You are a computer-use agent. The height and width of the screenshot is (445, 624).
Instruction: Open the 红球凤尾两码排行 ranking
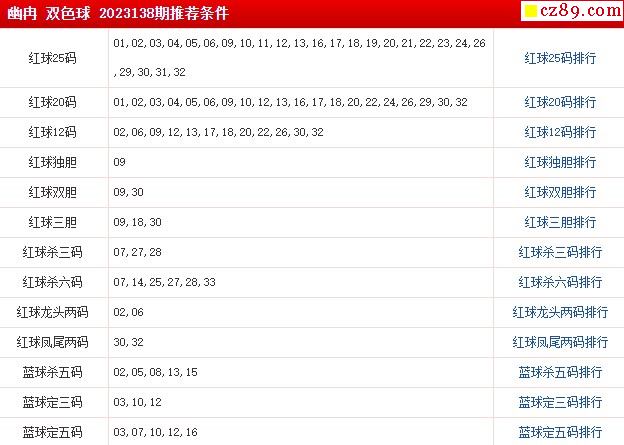pos(560,342)
